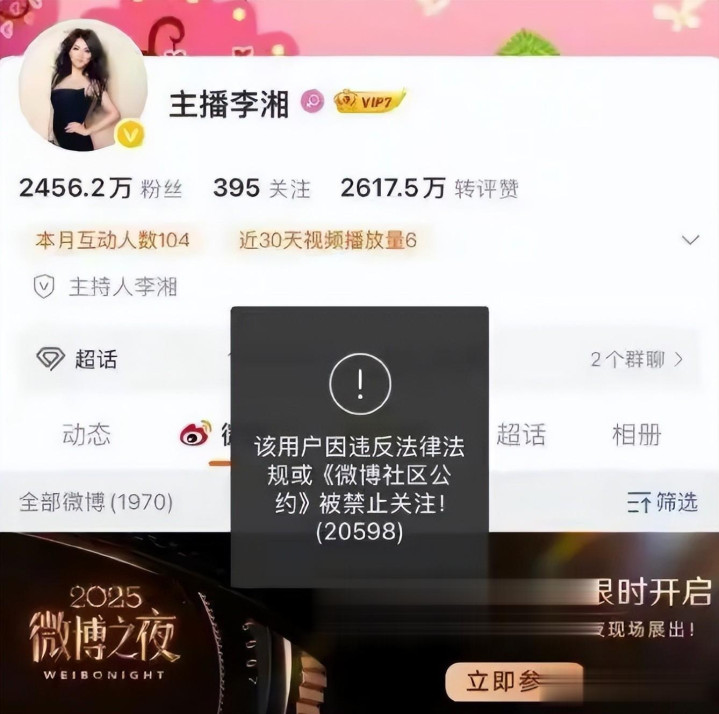Switch to the 相册 tab
719x714 pixels.
pyautogui.click(x=636, y=435)
